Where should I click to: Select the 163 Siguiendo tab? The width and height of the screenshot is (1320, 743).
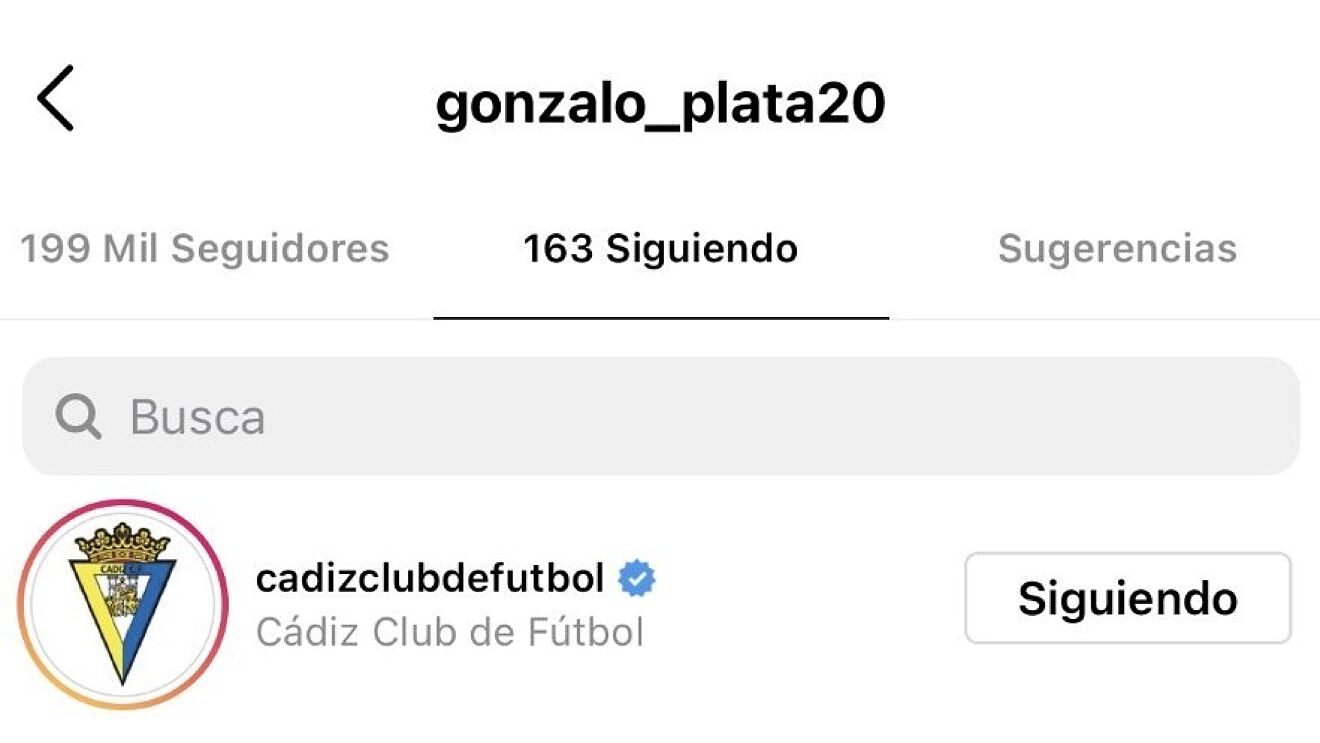(x=660, y=249)
